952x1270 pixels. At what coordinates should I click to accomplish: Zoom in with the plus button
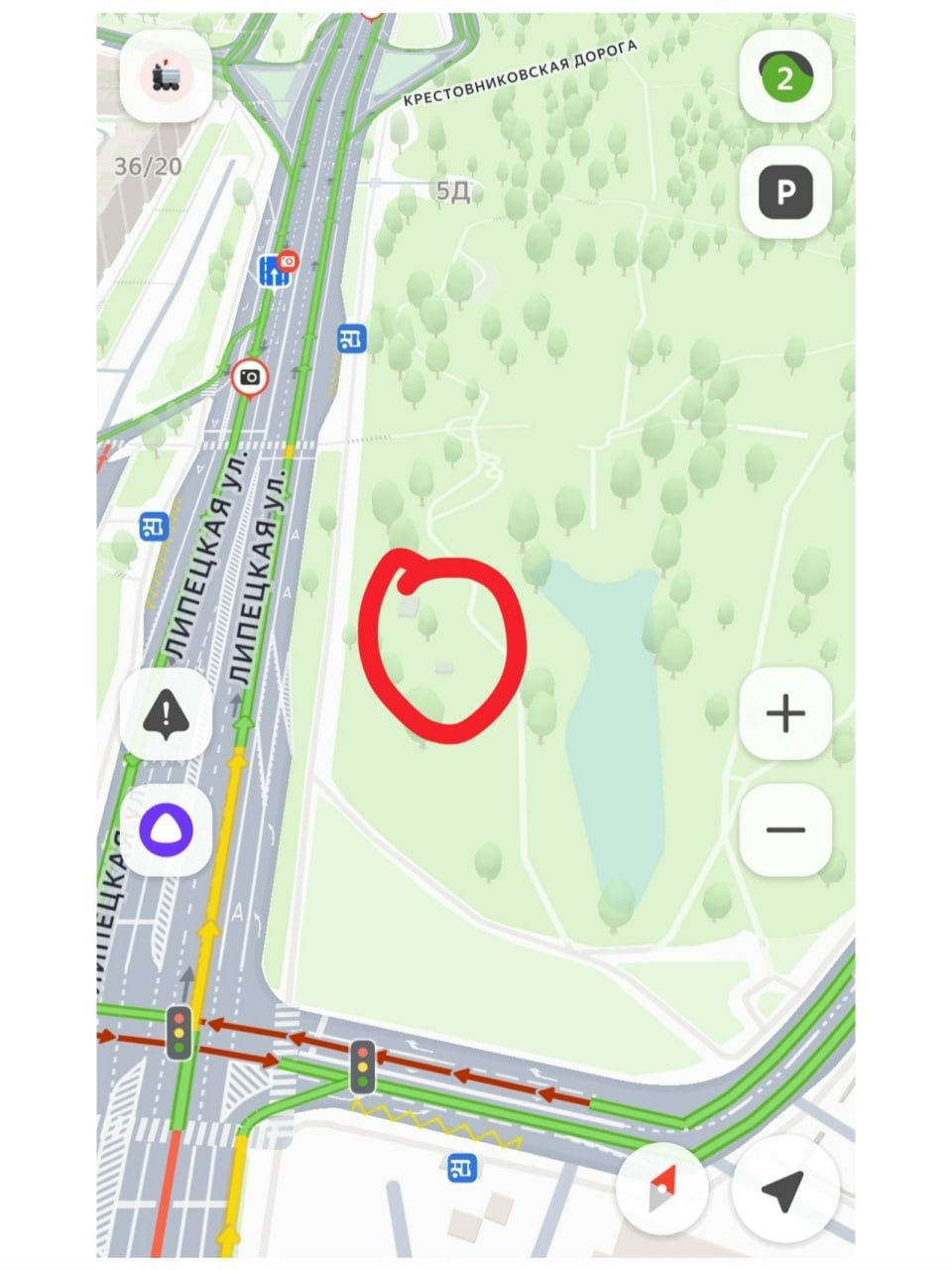pos(785,713)
